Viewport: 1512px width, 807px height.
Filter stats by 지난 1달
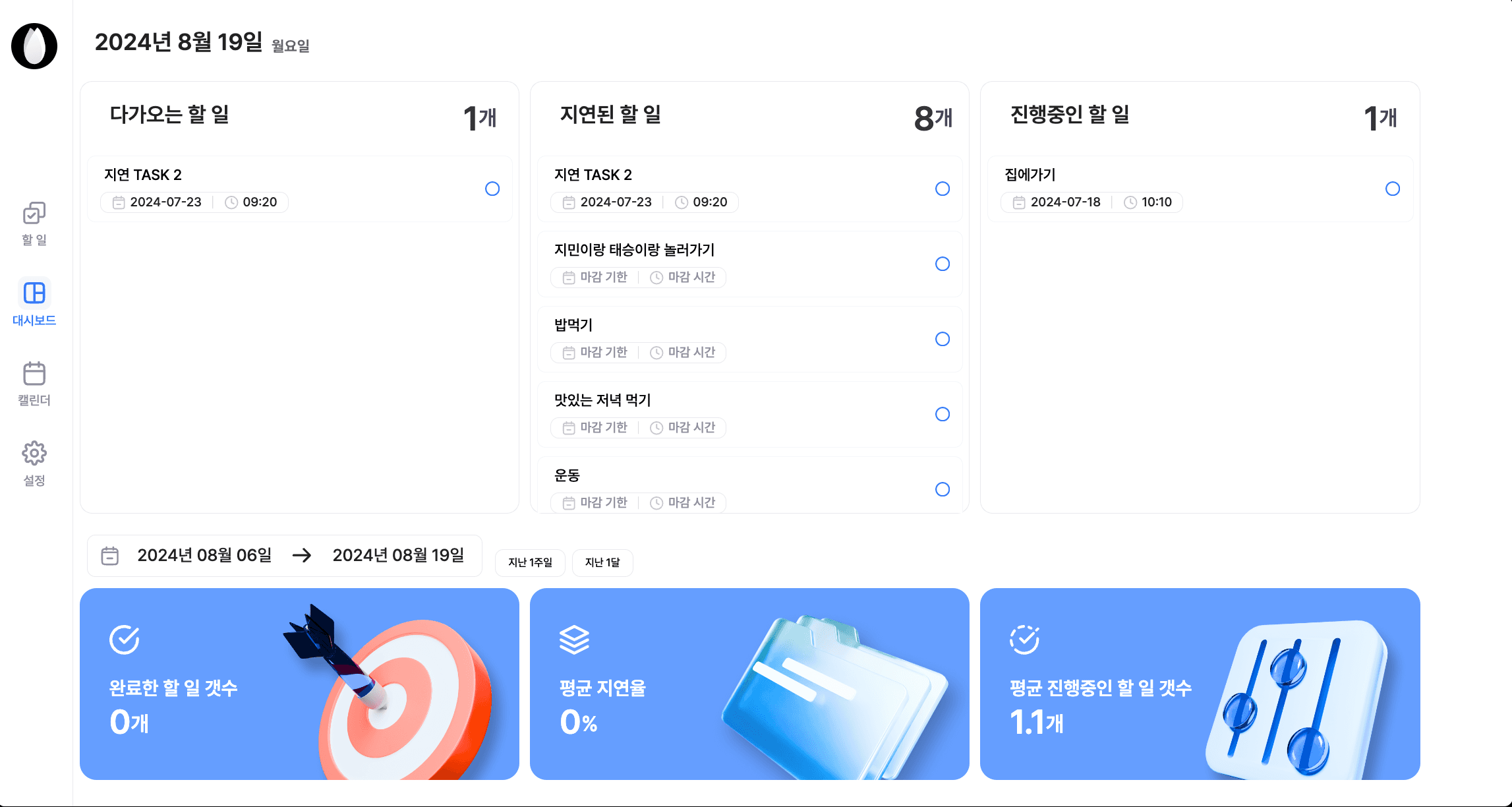(602, 562)
